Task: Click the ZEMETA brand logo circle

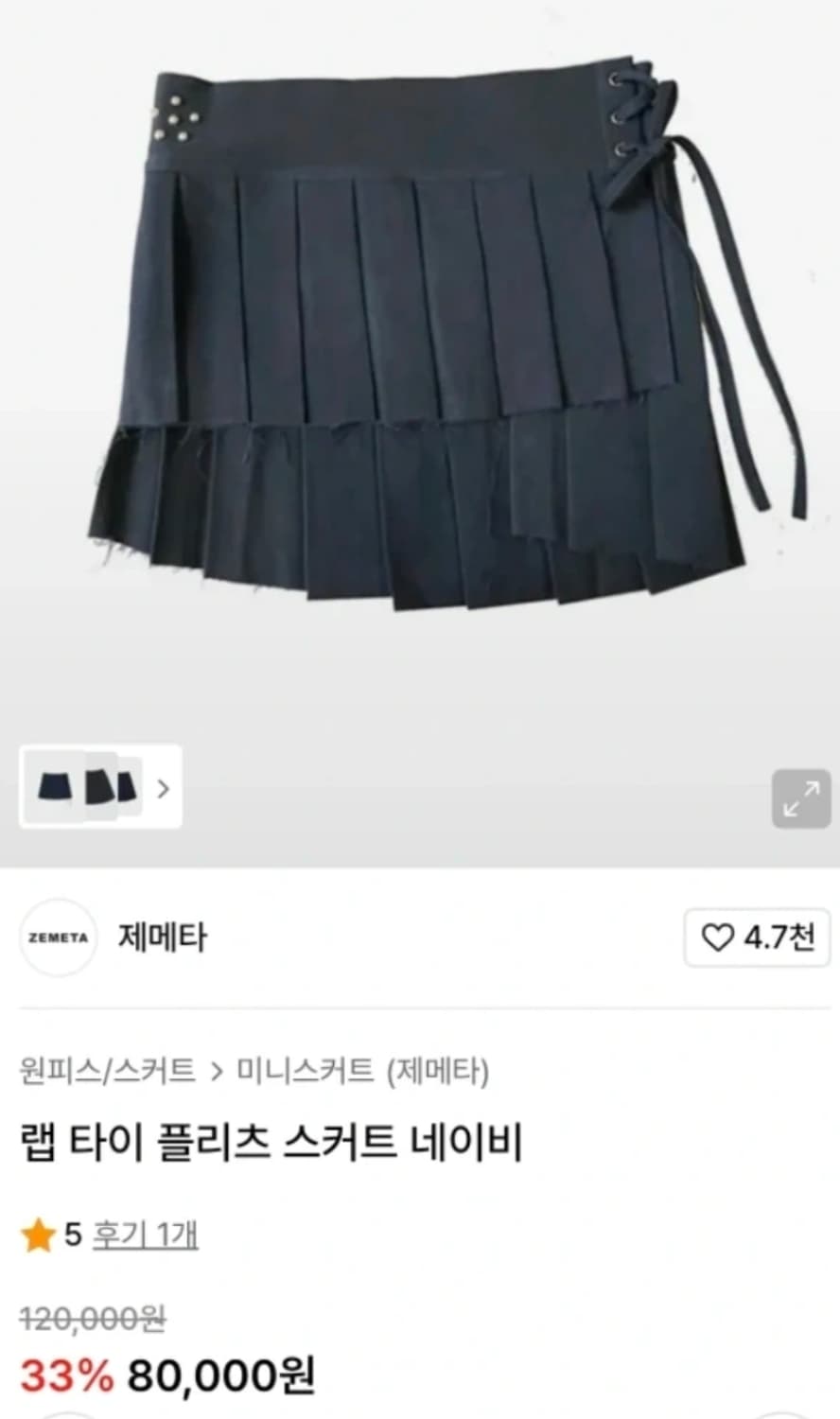Action: (59, 937)
